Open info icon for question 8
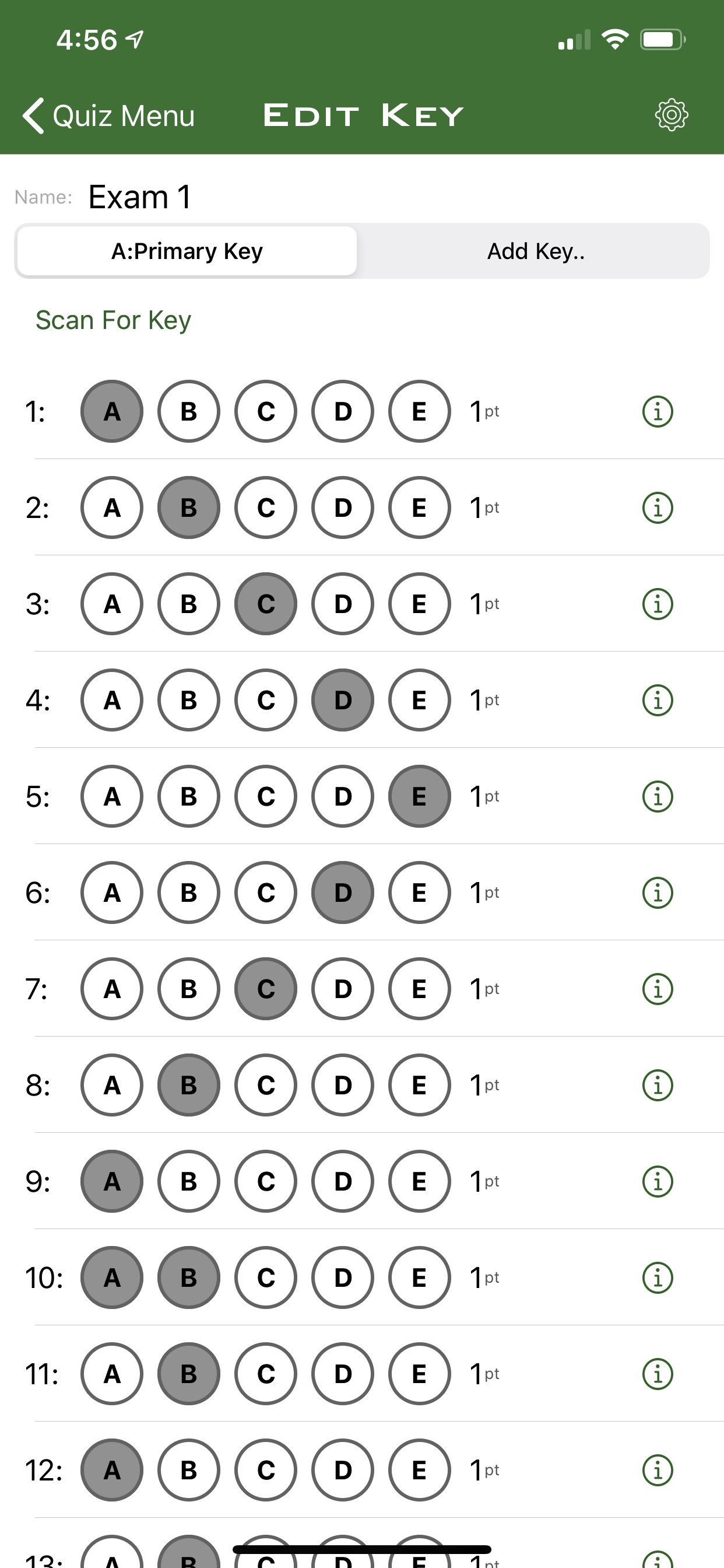This screenshot has height=1568, width=724. pos(658,1086)
